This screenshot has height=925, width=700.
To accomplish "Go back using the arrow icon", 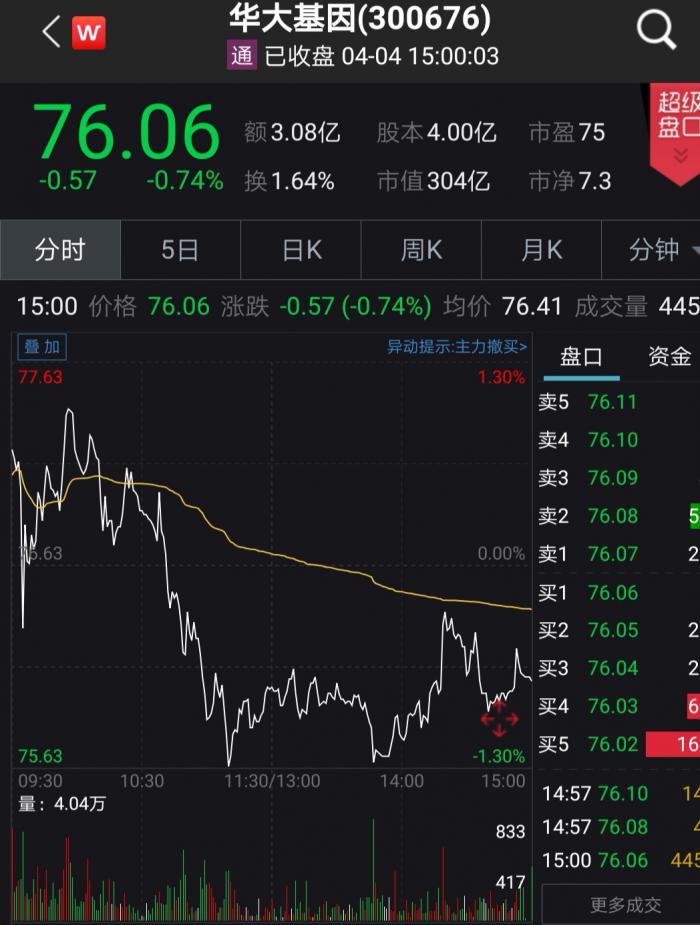I will pyautogui.click(x=51, y=33).
